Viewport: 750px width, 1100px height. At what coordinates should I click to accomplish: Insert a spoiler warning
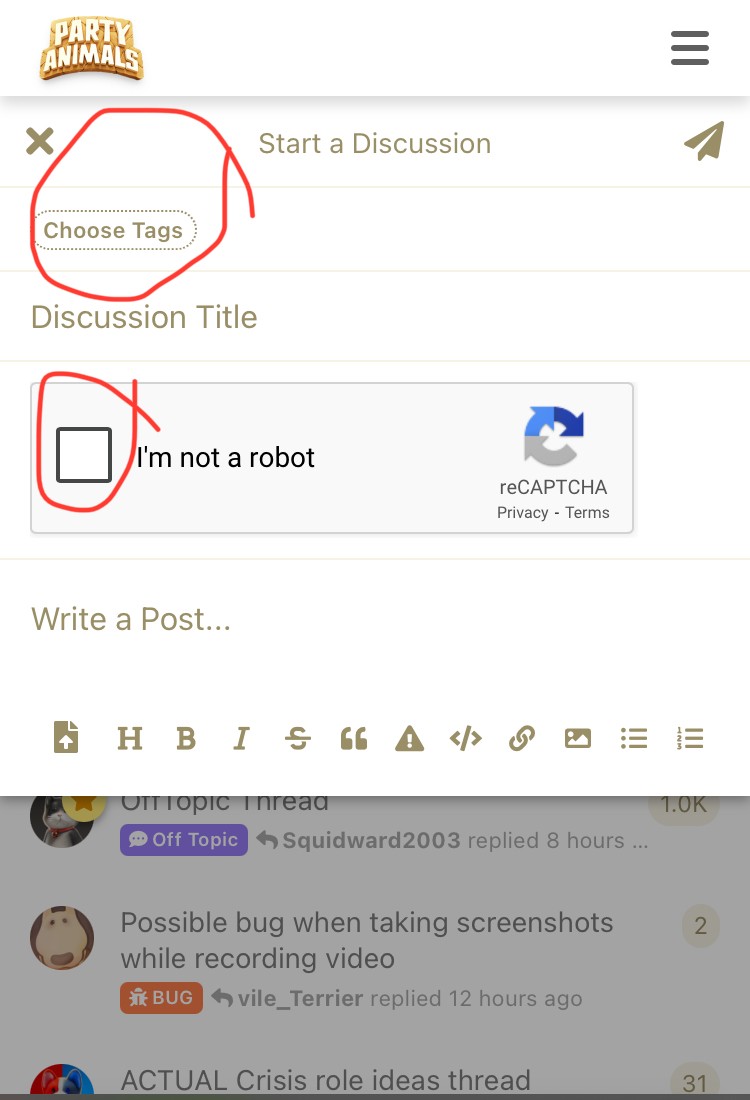click(x=409, y=738)
